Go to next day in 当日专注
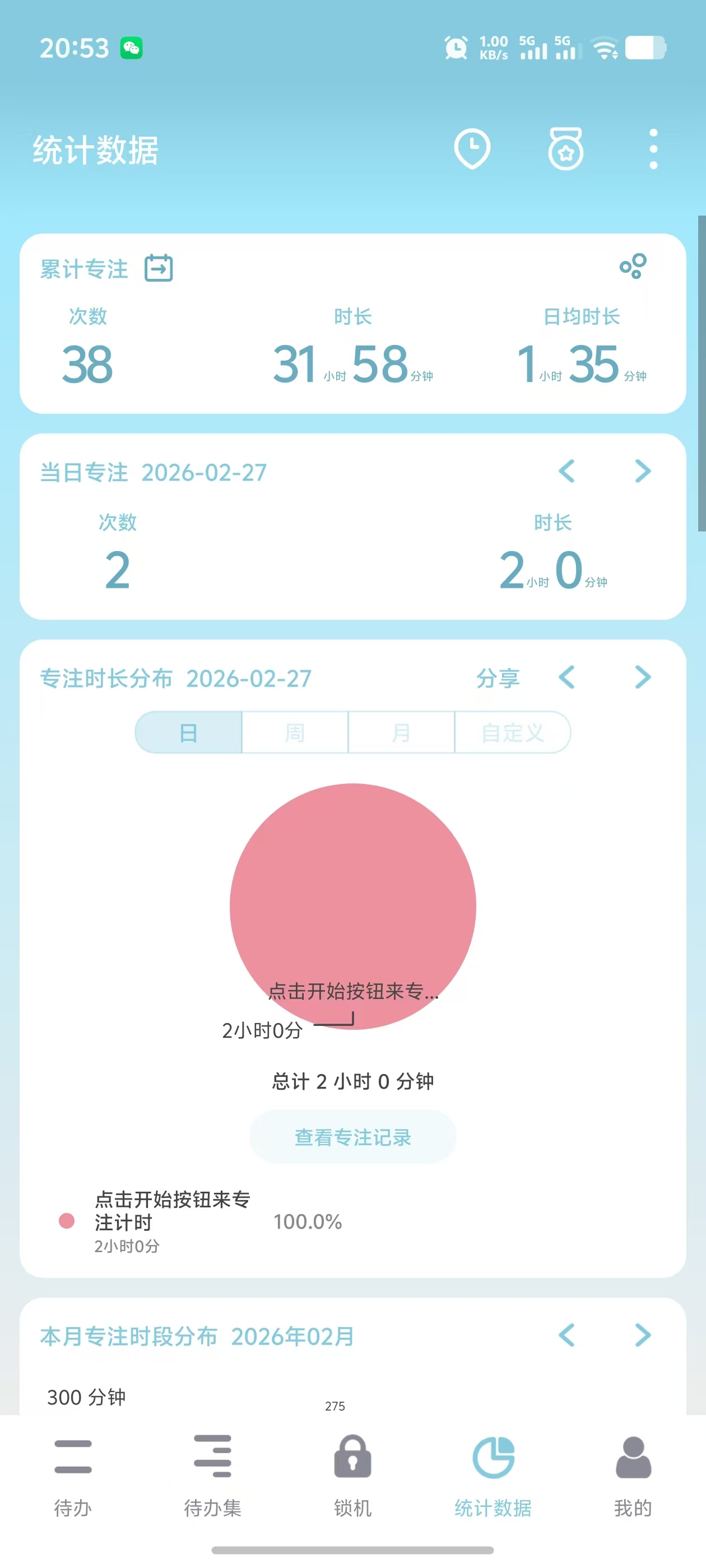The image size is (706, 1568). pyautogui.click(x=643, y=471)
